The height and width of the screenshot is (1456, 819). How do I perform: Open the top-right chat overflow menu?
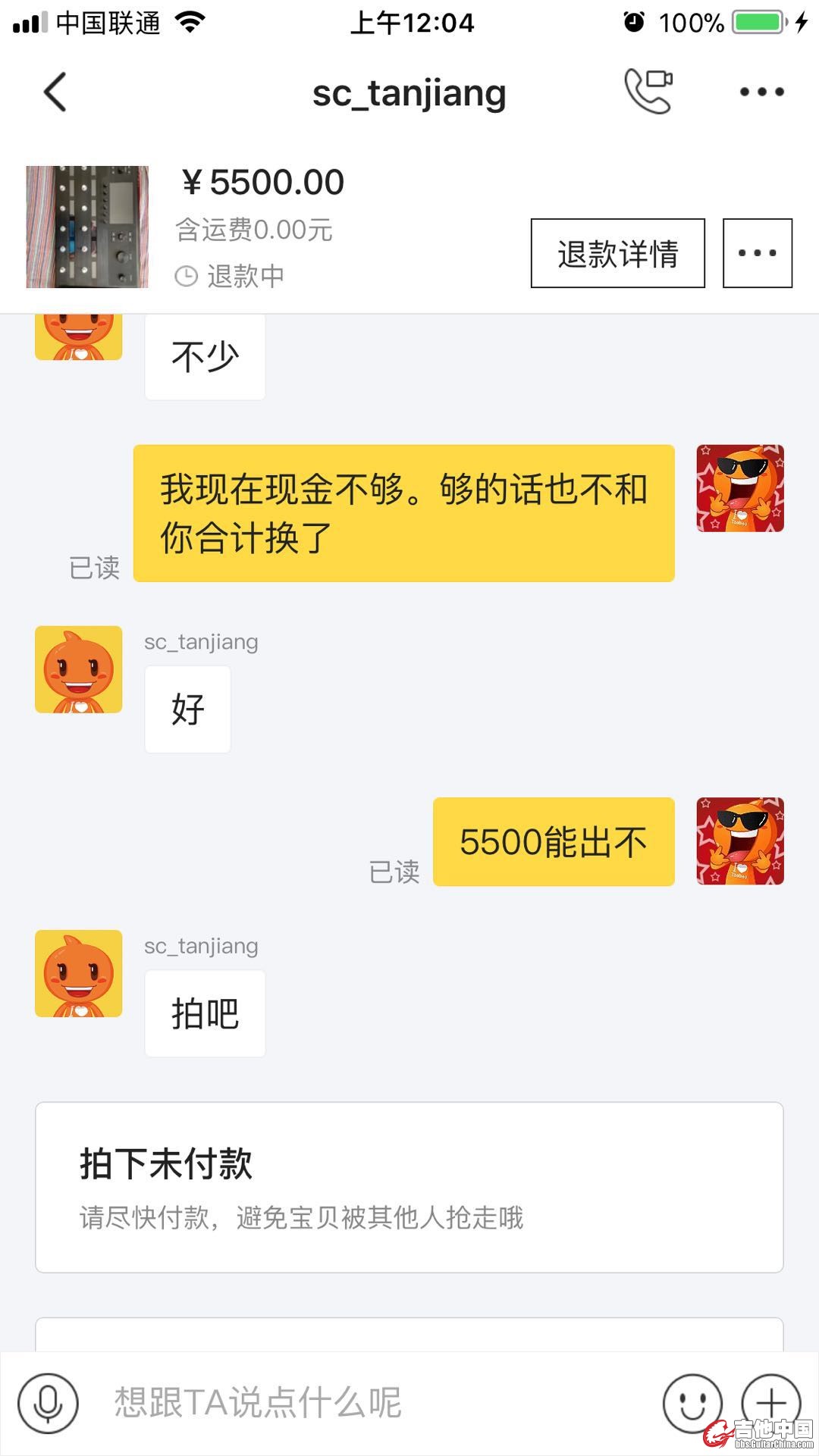pos(761,92)
